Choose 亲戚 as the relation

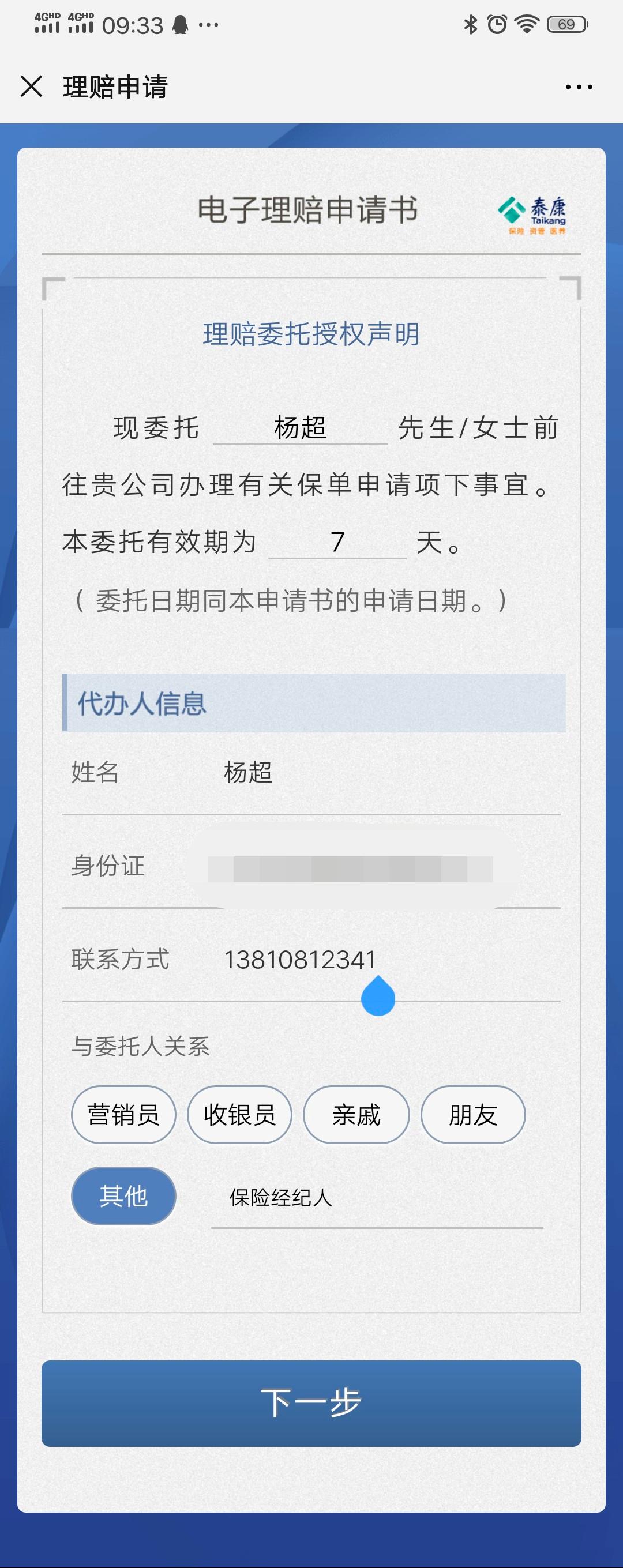click(356, 1115)
